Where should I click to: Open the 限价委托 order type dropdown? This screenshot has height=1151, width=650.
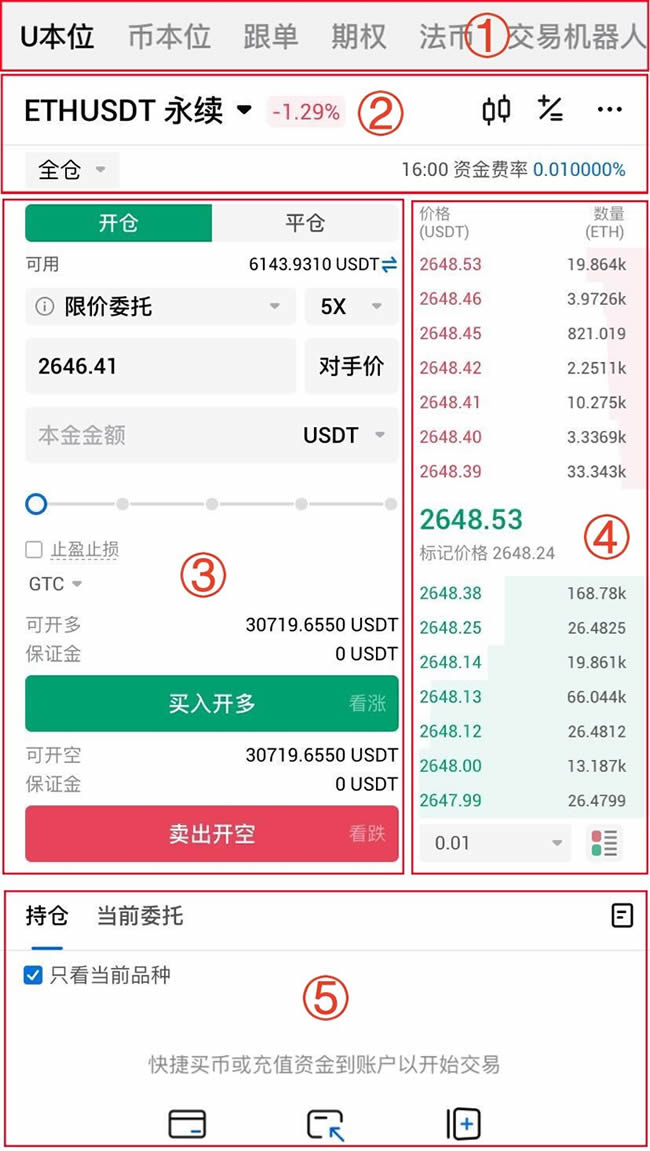coord(160,306)
